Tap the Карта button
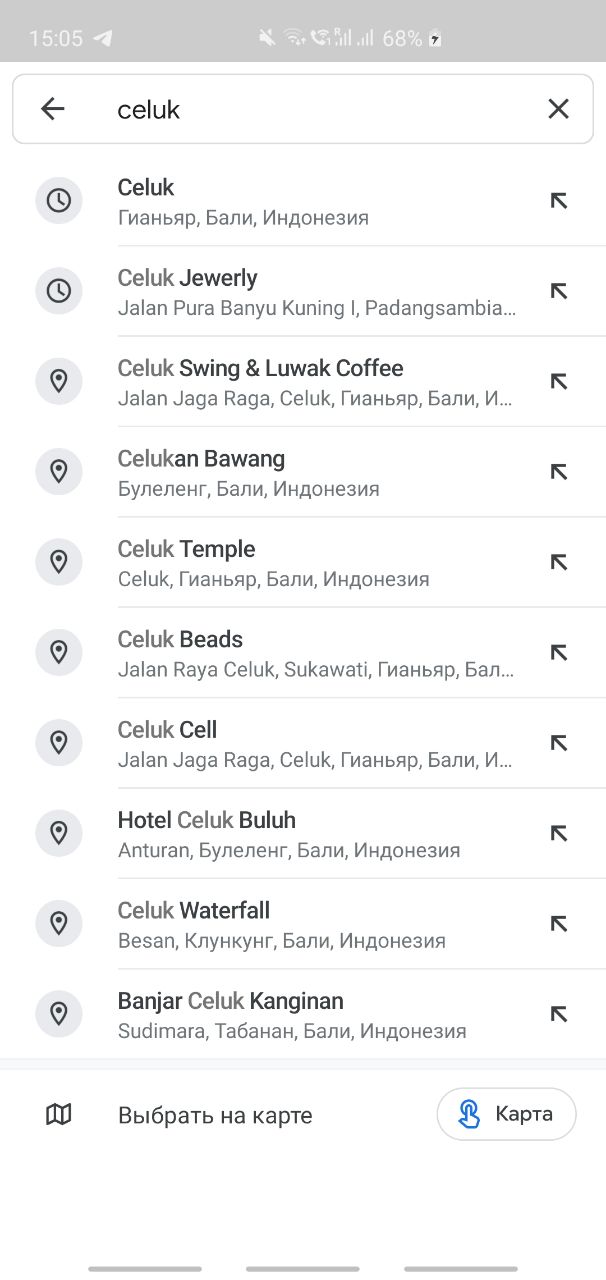This screenshot has height=1280, width=606. point(506,1114)
